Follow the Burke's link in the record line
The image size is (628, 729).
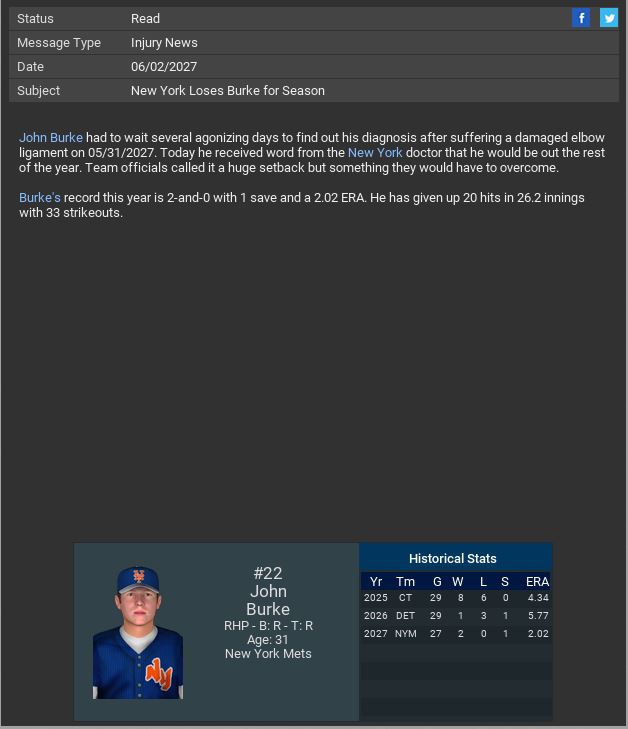(40, 198)
